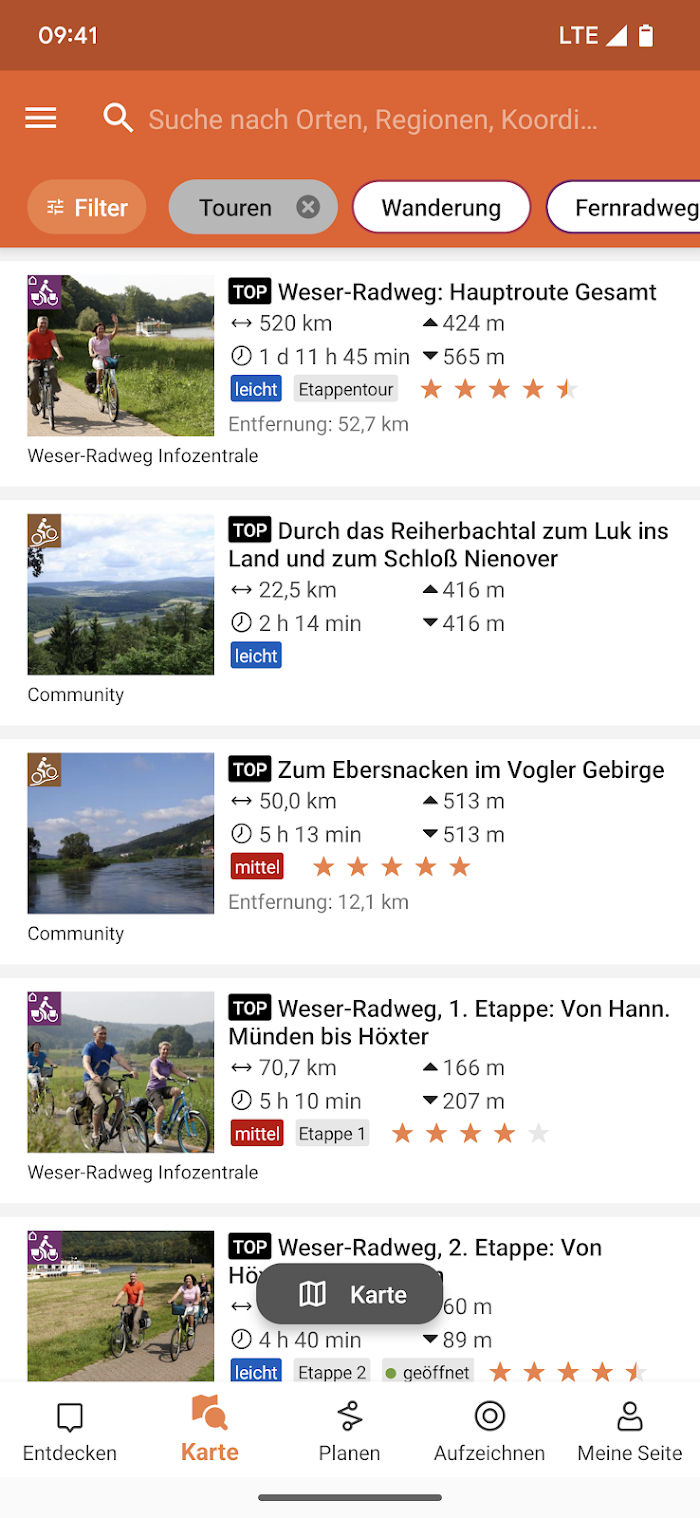Select the Wanderung filter chip
The height and width of the screenshot is (1518, 700).
[x=441, y=207]
